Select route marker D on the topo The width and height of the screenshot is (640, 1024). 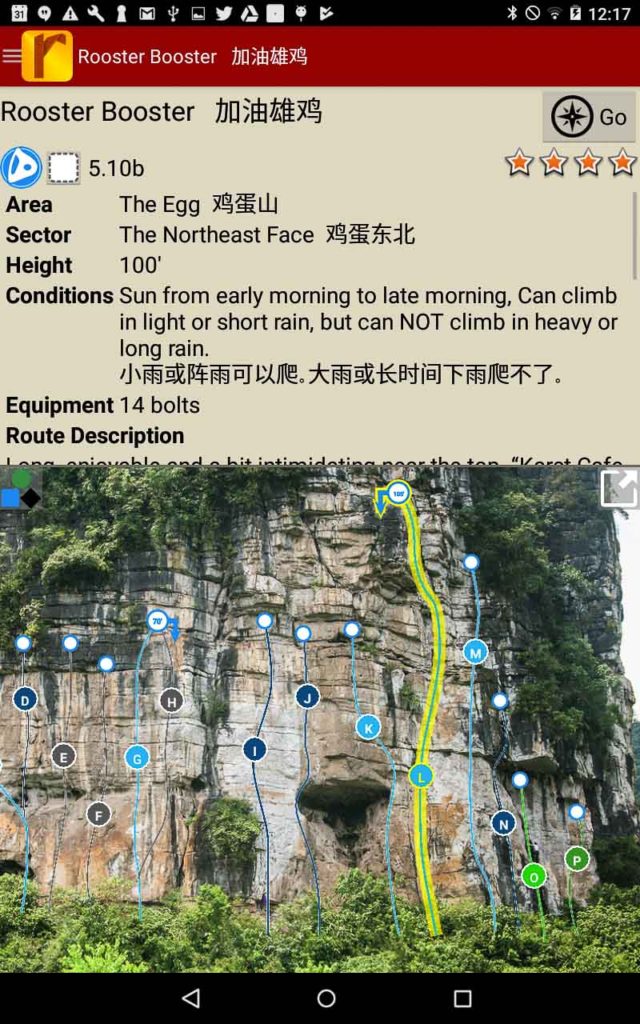(25, 699)
